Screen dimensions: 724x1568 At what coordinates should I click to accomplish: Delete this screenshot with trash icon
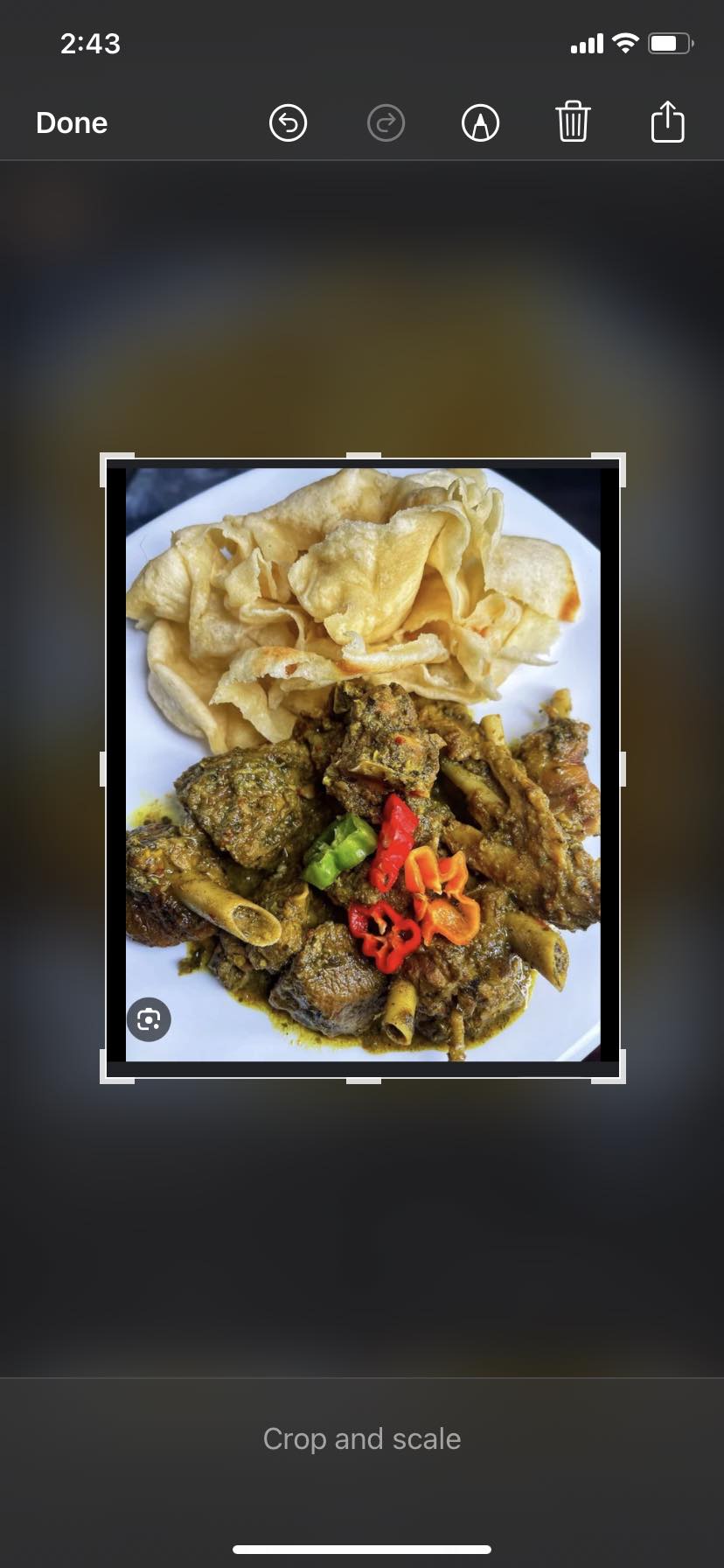click(x=573, y=122)
